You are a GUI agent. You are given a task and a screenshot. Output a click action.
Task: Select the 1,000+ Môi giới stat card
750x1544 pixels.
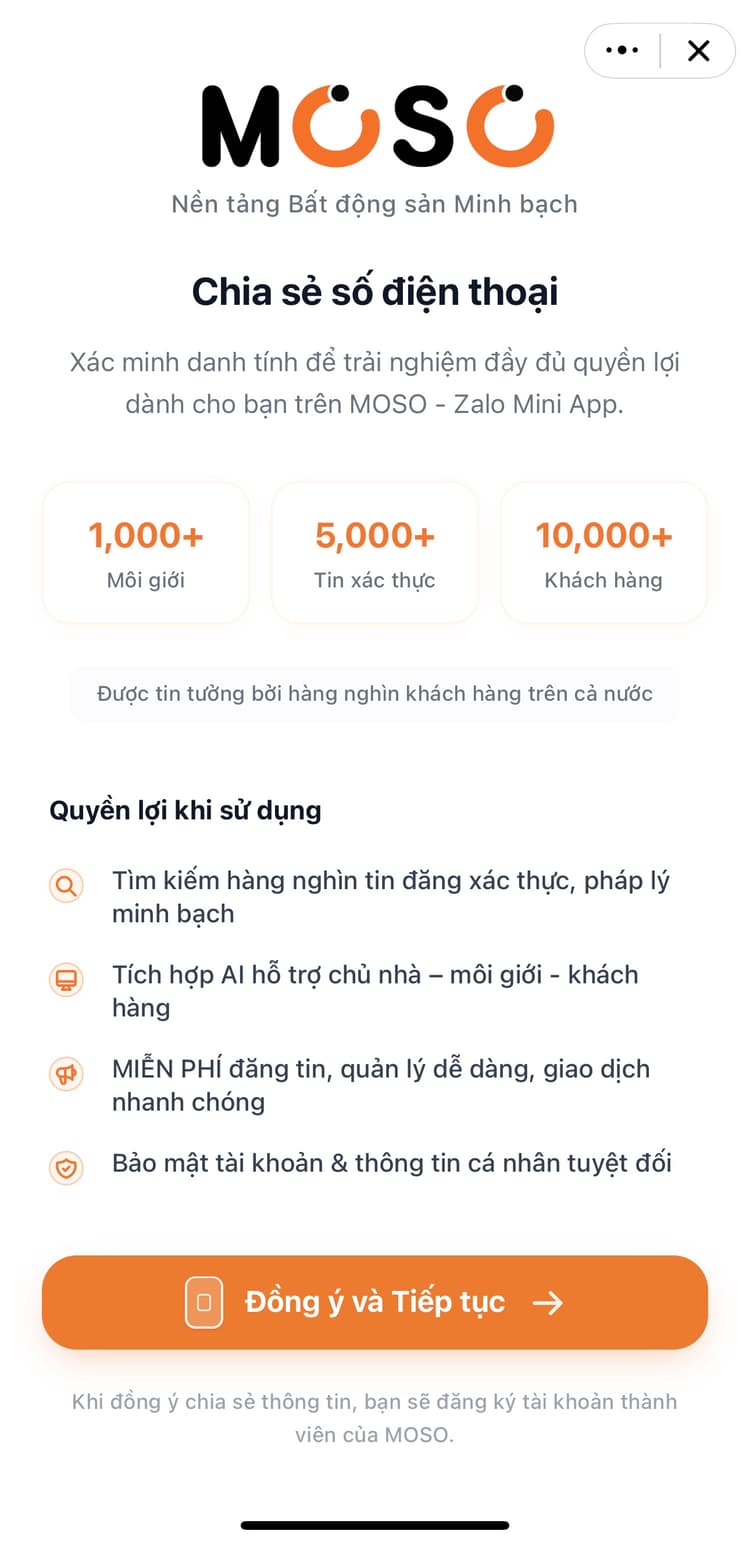click(146, 551)
